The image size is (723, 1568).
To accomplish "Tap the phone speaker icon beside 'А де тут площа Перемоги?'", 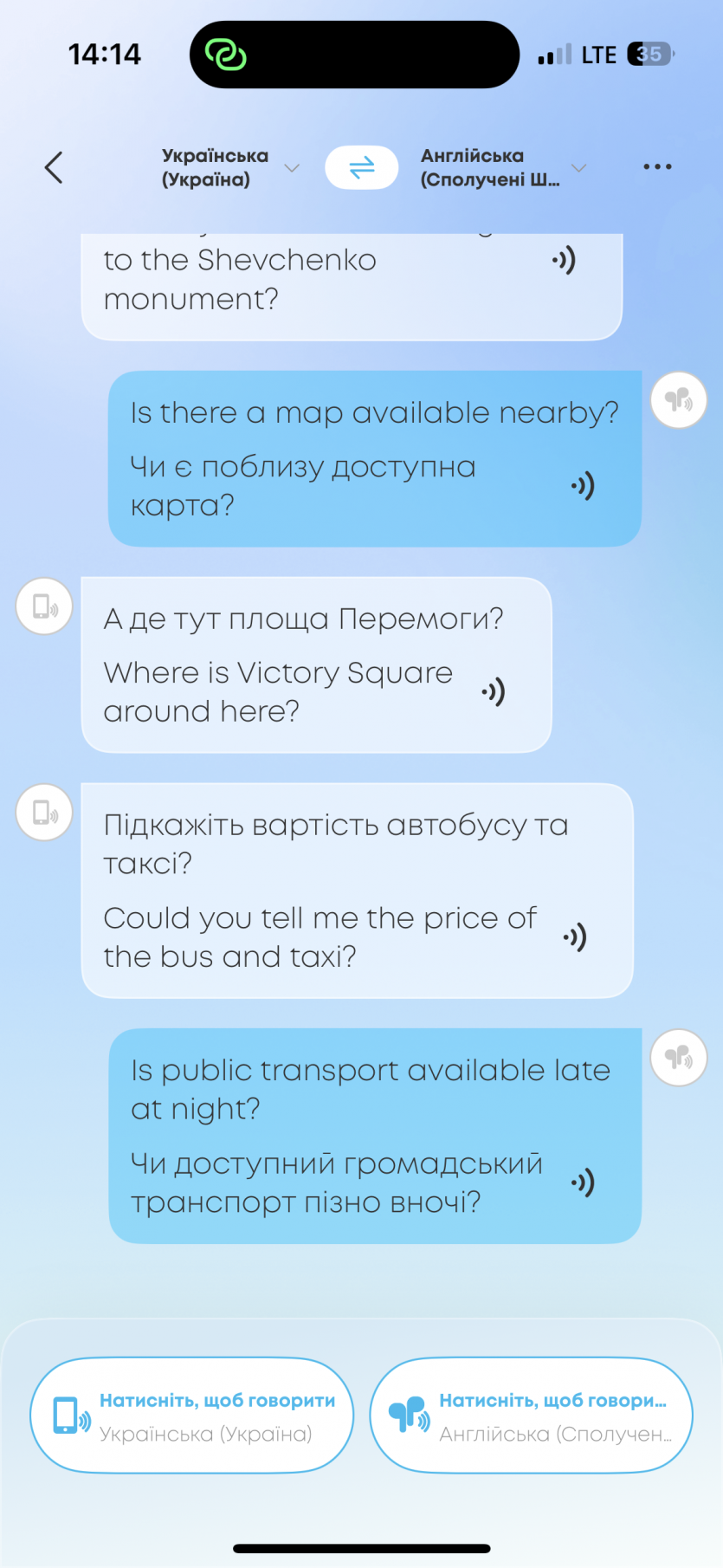I will [44, 606].
